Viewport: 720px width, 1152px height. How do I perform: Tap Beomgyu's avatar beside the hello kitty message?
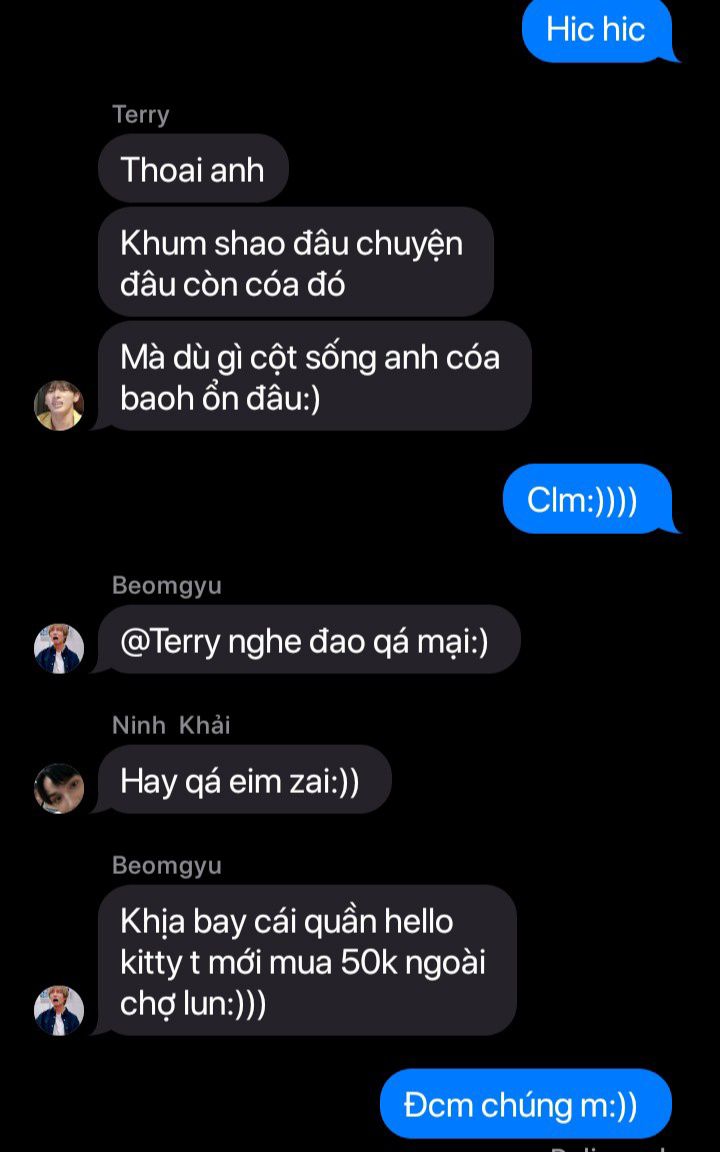pyautogui.click(x=59, y=1010)
